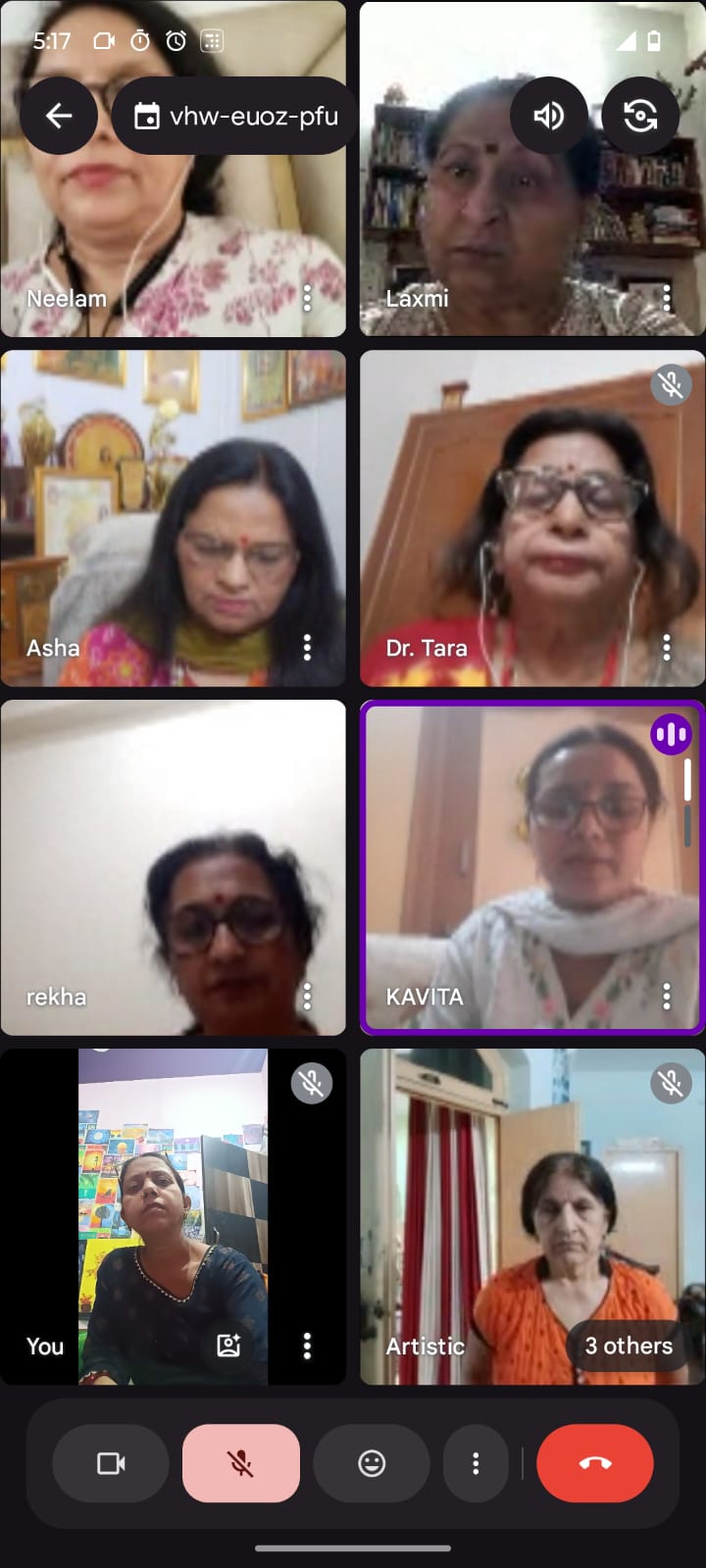
Task: Turn off your camera
Action: click(111, 1463)
